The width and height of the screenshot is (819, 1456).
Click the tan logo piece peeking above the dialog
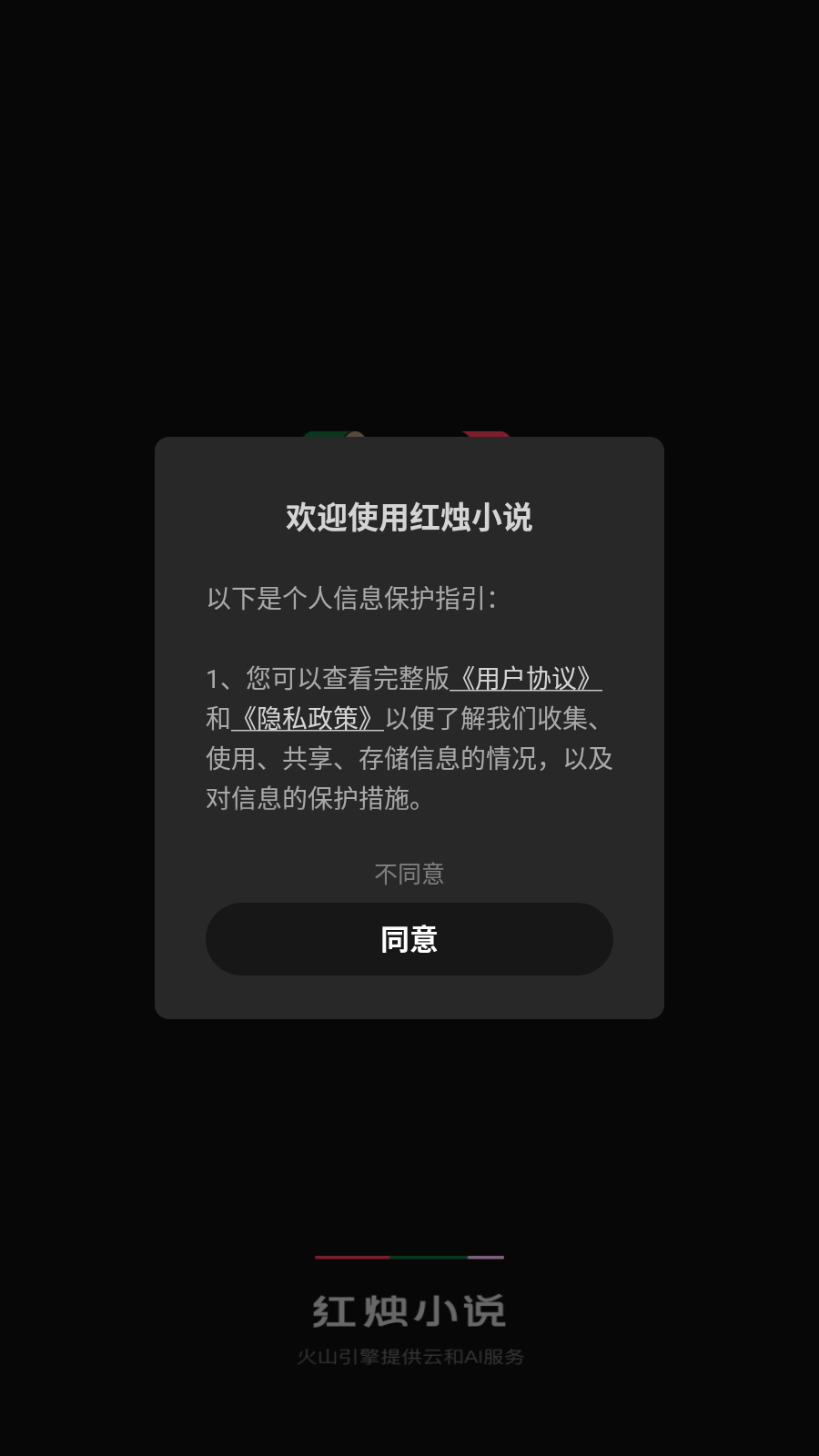357,436
